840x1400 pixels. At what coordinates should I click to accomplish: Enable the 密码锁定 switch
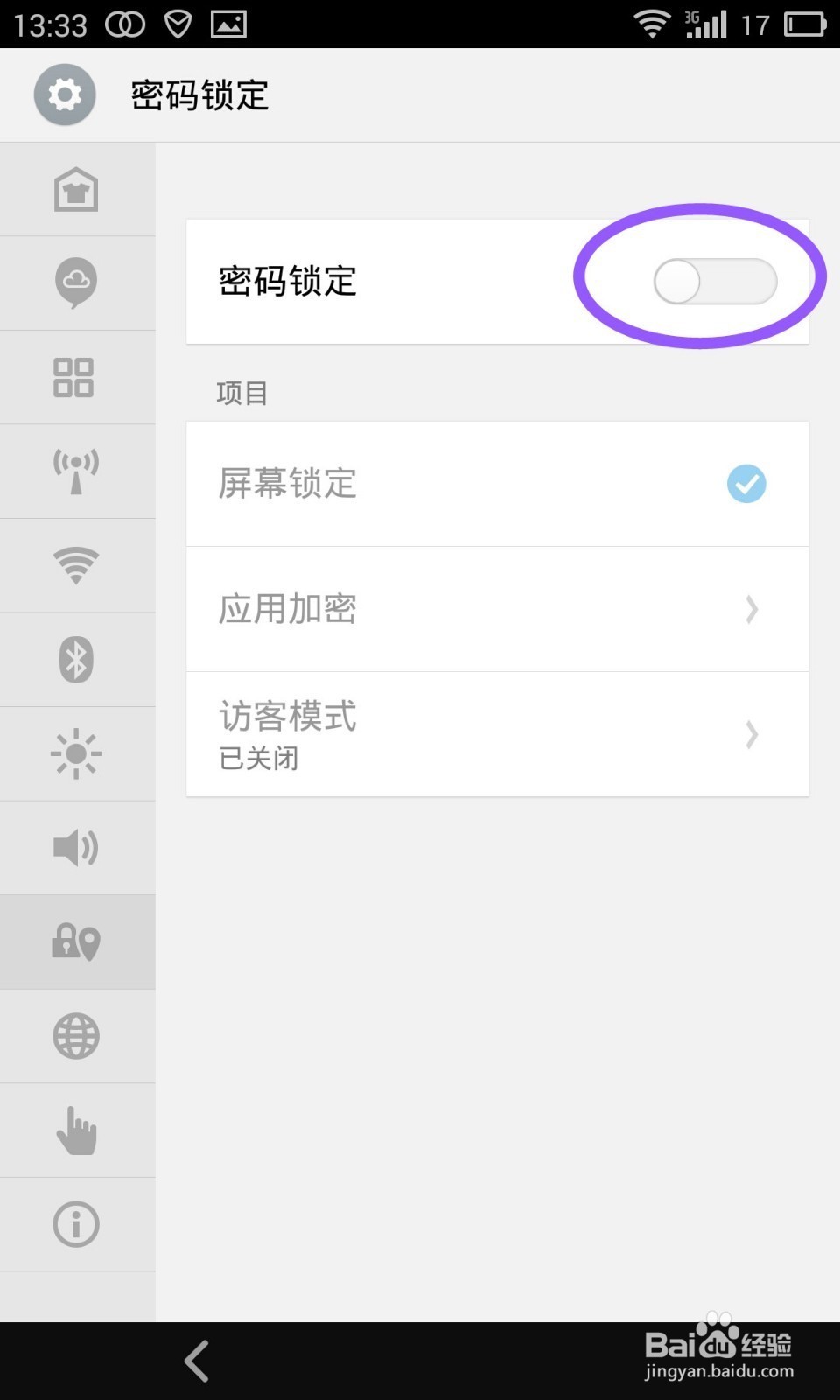[715, 280]
